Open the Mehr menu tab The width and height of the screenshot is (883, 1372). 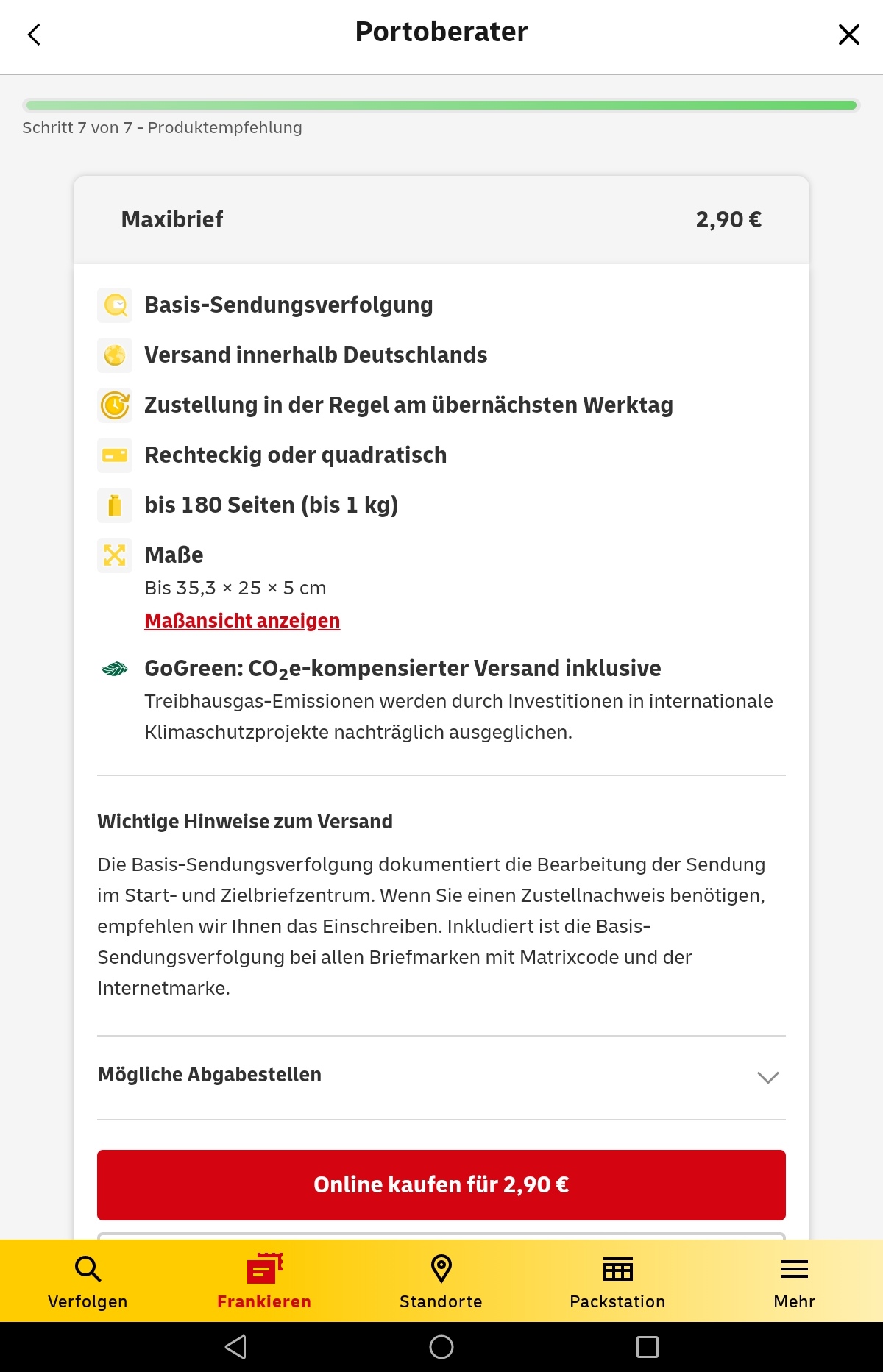pyautogui.click(x=794, y=1281)
